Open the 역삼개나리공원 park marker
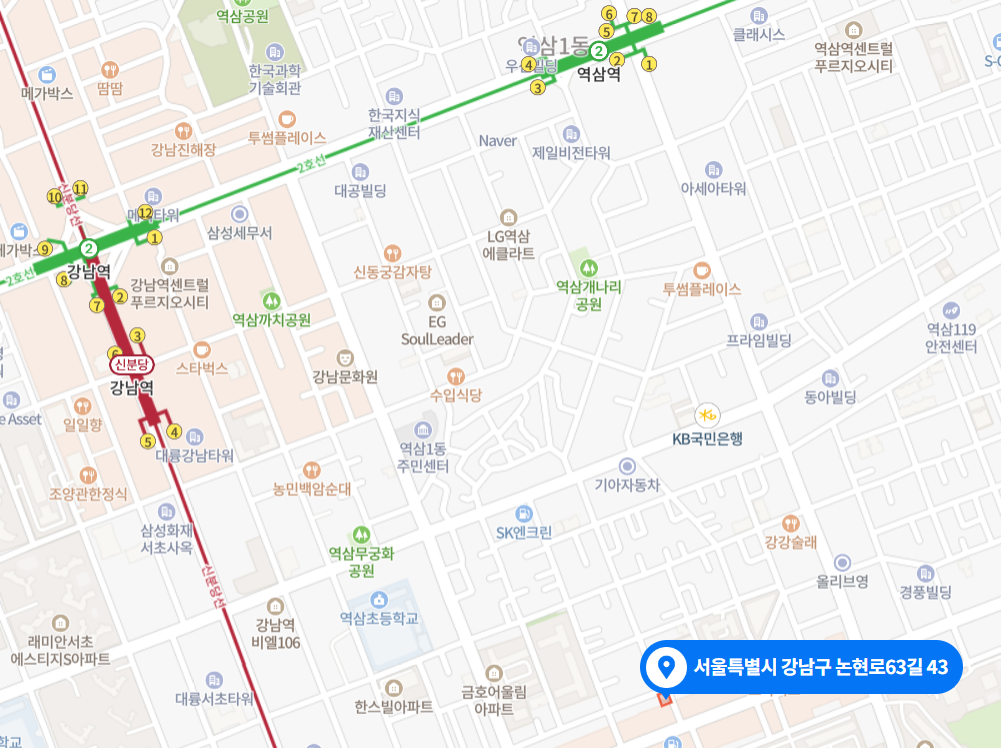The width and height of the screenshot is (1001, 748). coord(589,268)
